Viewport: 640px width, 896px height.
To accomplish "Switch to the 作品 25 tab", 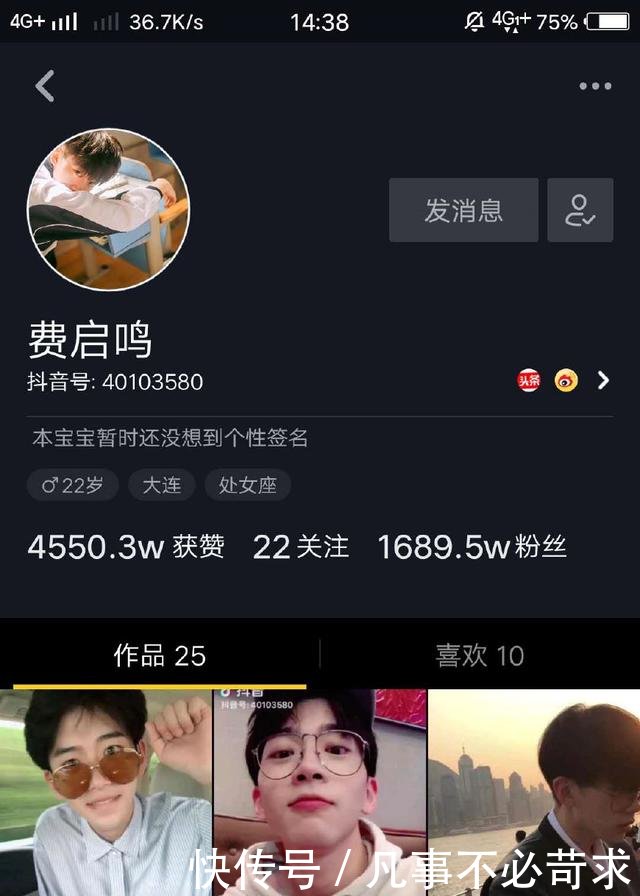I will (x=160, y=656).
